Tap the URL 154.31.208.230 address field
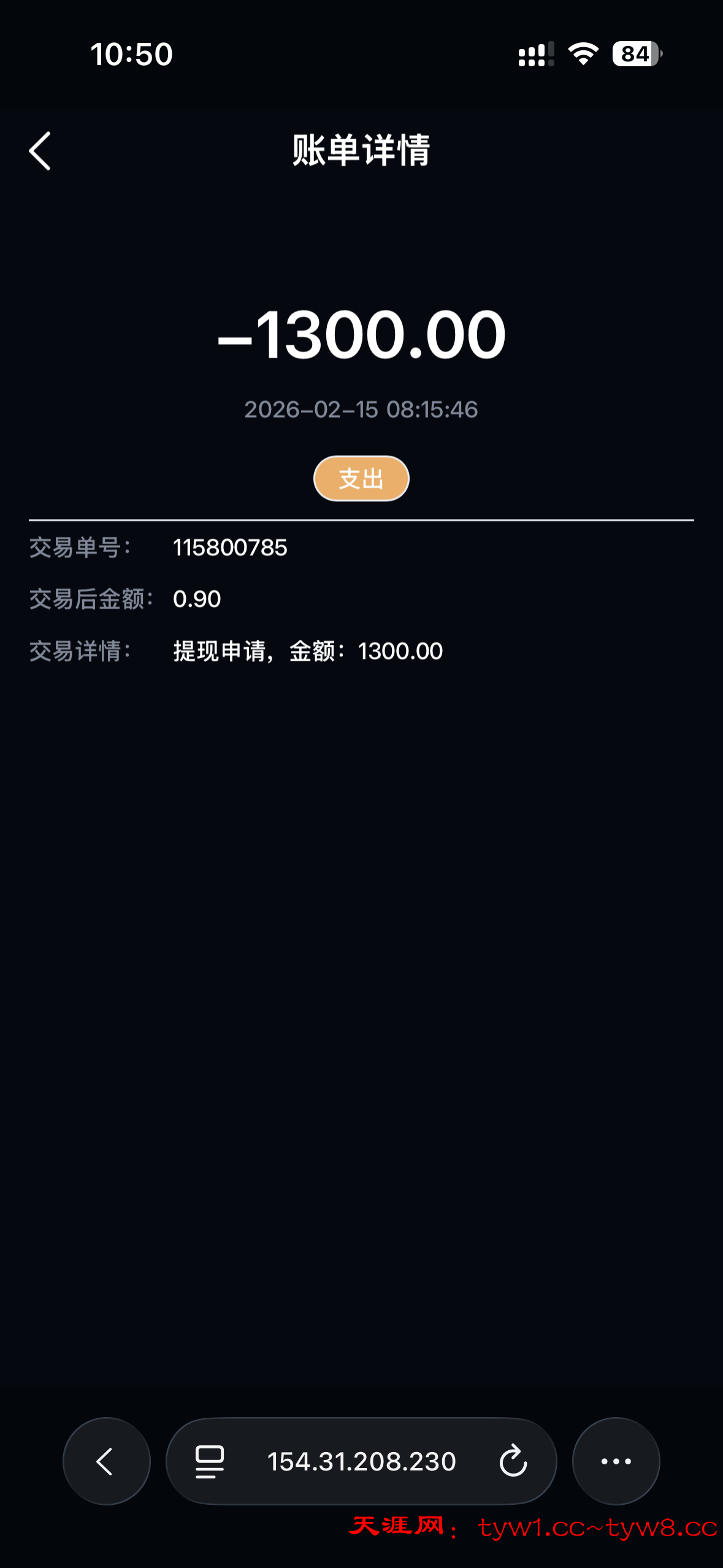 click(x=362, y=1462)
